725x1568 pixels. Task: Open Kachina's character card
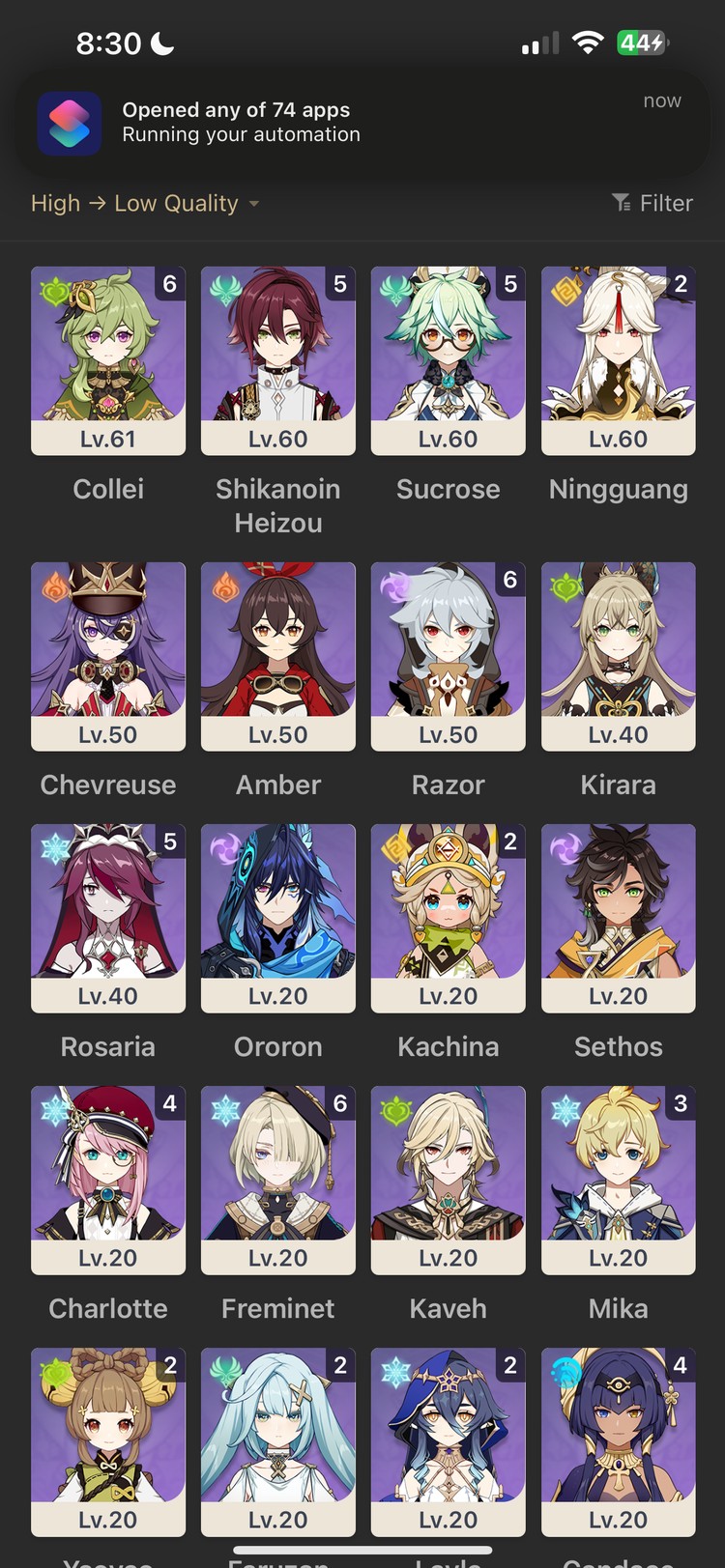449,917
